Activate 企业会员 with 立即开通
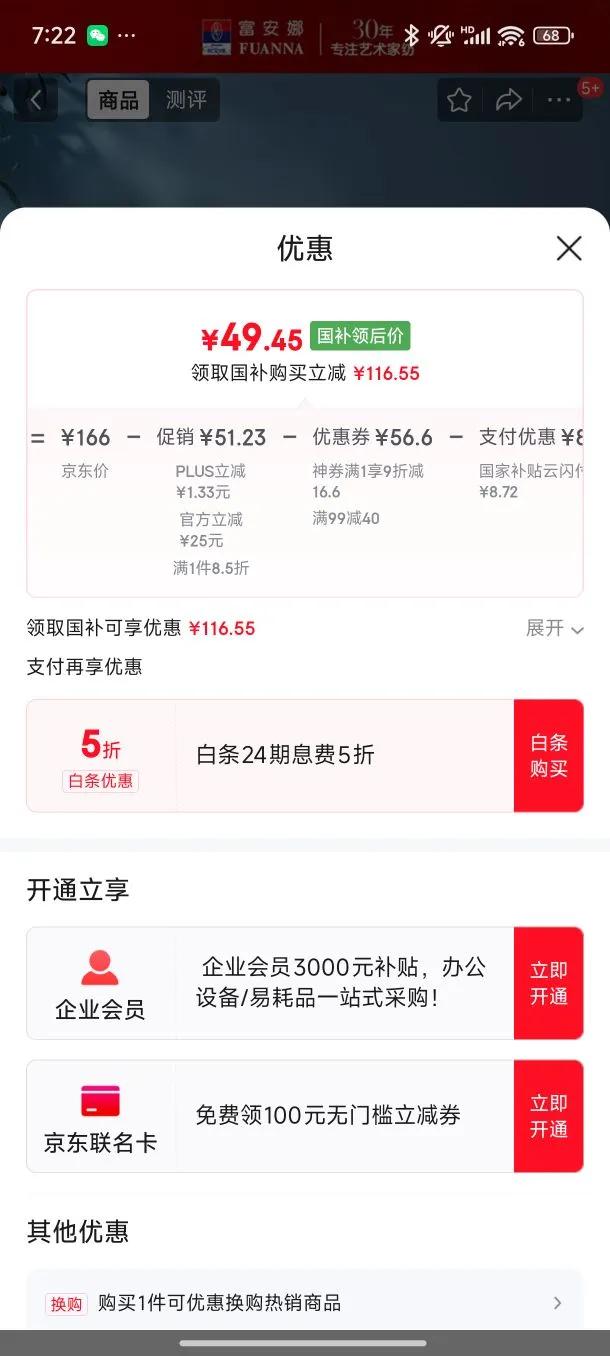This screenshot has width=610, height=1356. [x=549, y=983]
